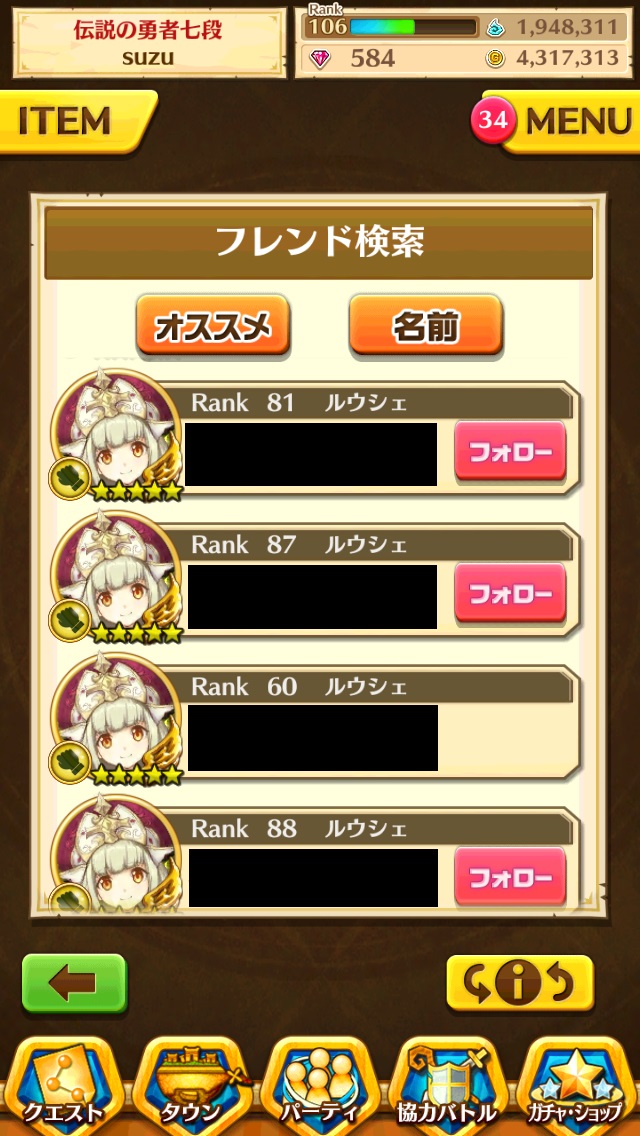Go to 協力バトル
Viewport: 640px width, 1136px height.
[448, 1085]
